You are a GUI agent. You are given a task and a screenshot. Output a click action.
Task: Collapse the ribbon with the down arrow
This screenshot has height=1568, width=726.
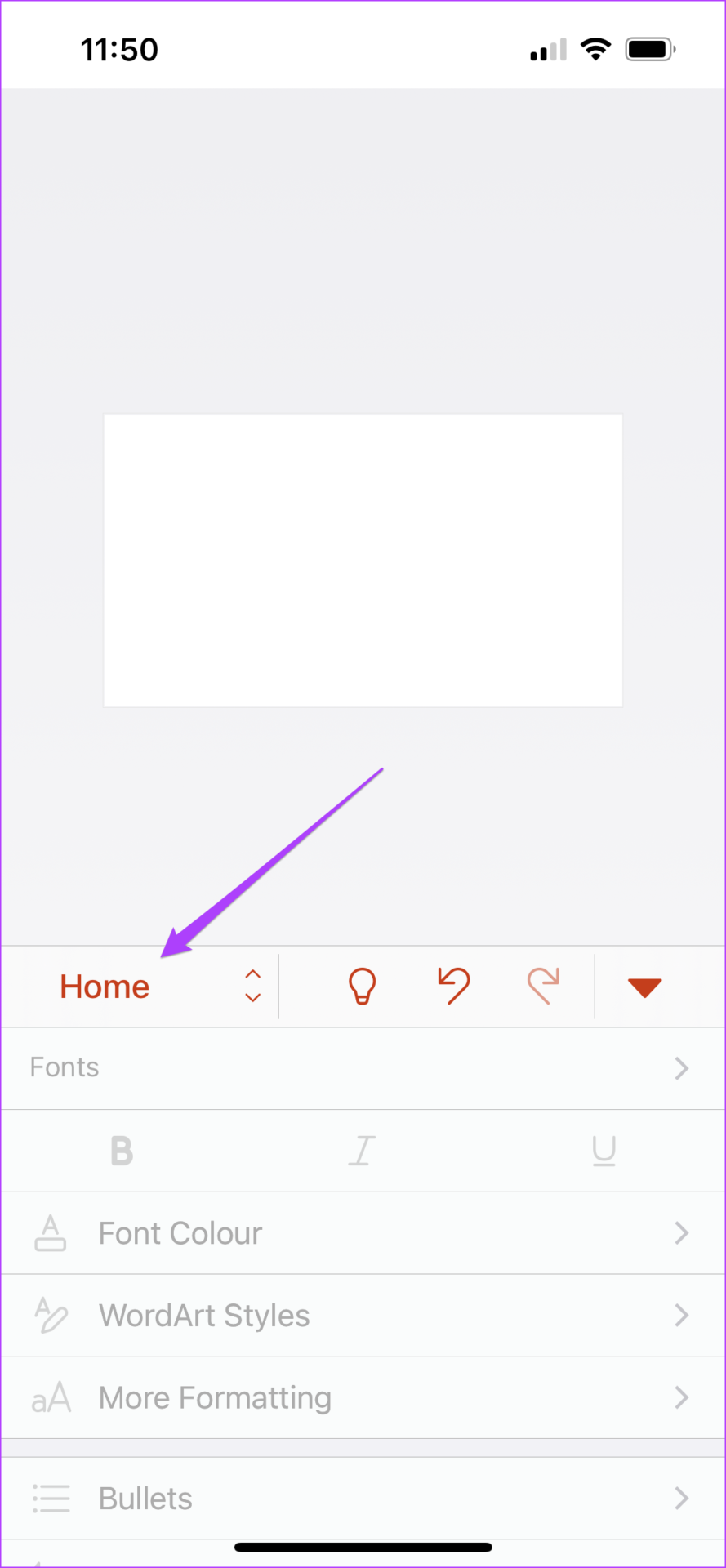click(644, 987)
